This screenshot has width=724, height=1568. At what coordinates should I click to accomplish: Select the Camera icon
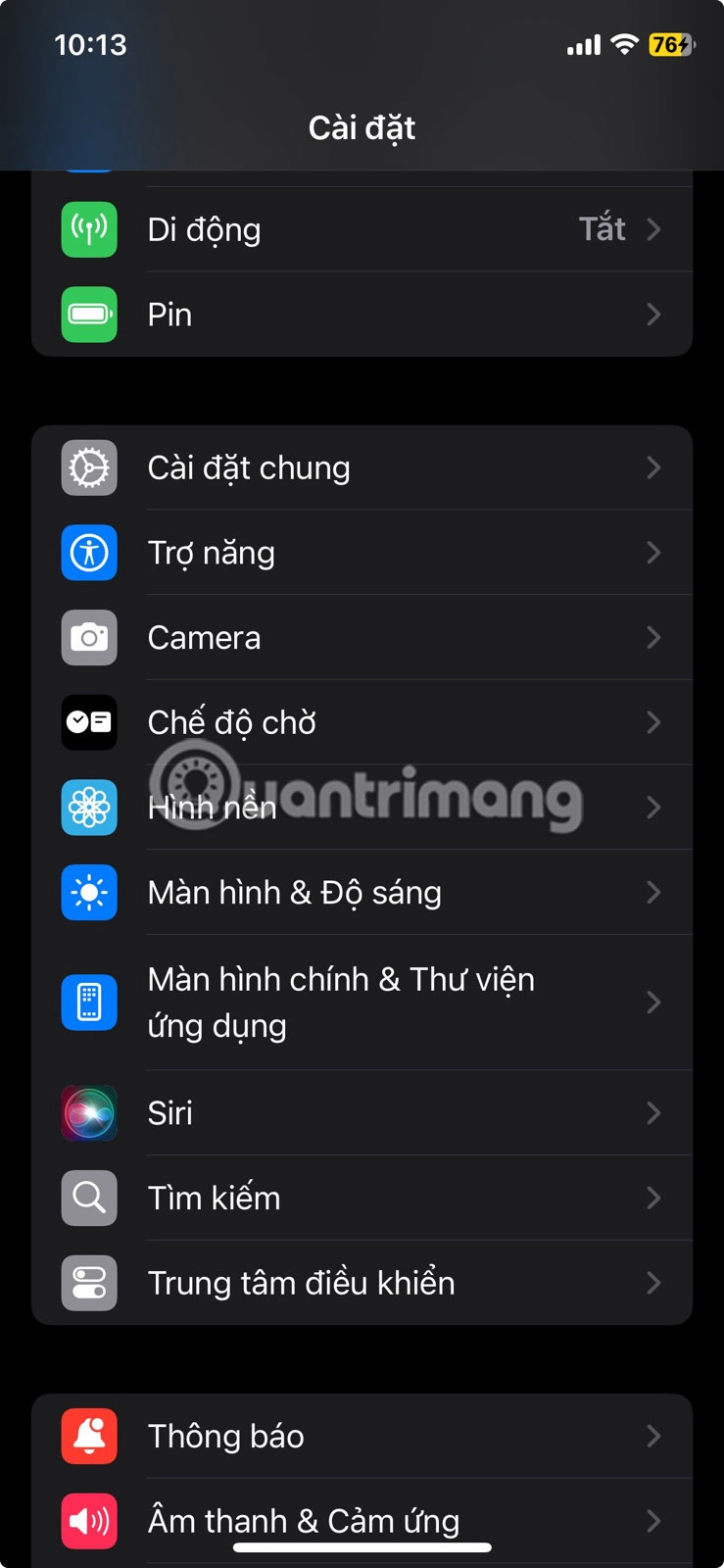tap(88, 638)
